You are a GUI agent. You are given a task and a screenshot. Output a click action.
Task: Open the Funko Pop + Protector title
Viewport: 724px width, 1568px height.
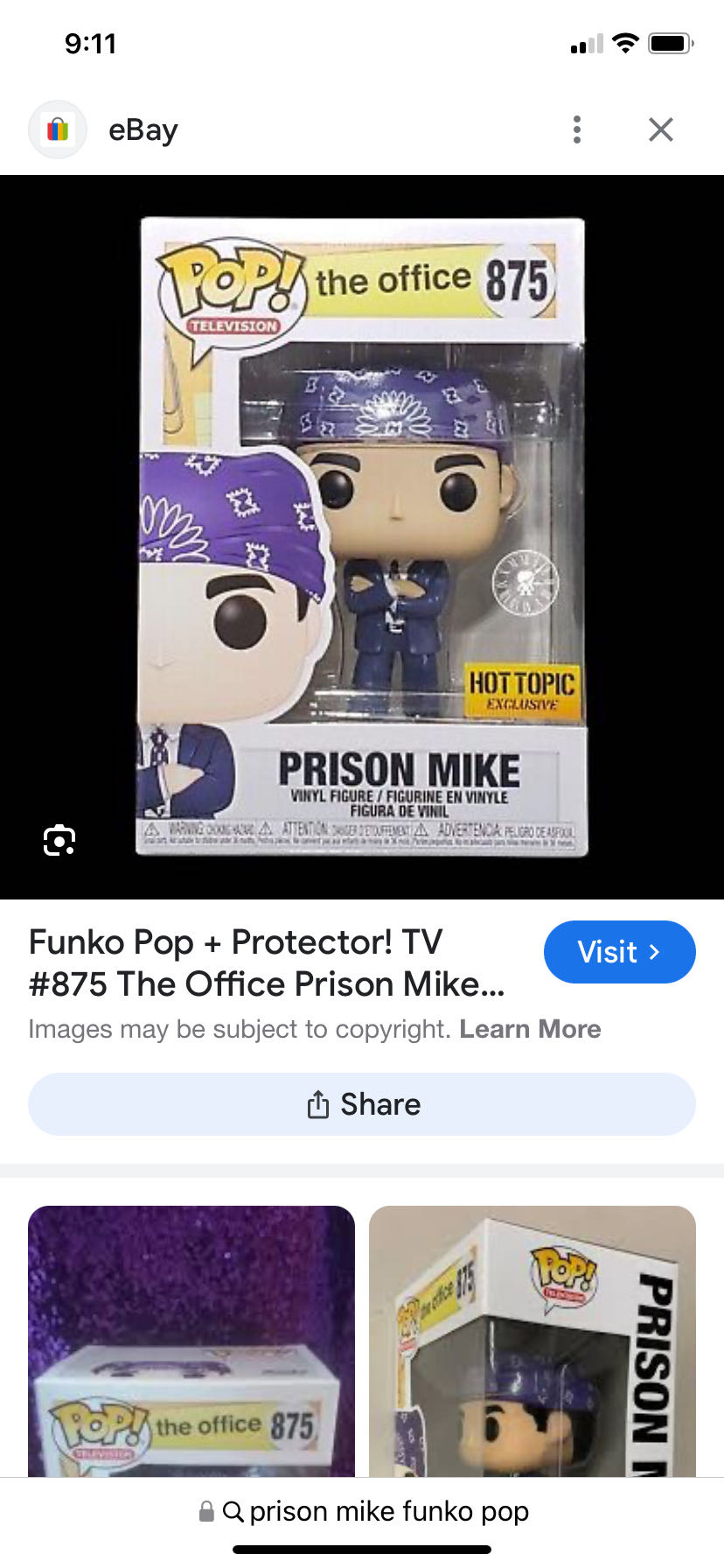(x=267, y=962)
